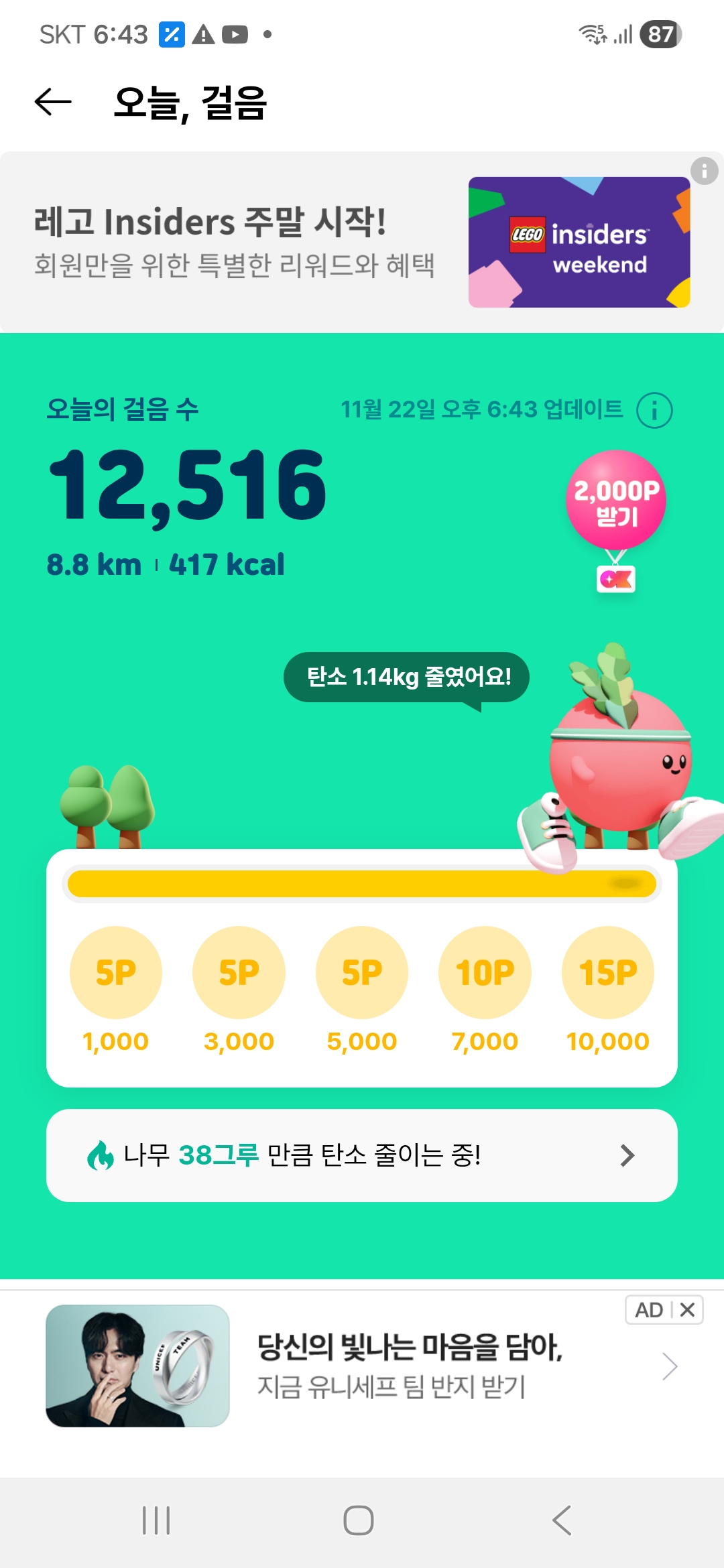Collect the 5P reward for 1,000 steps

[x=116, y=972]
